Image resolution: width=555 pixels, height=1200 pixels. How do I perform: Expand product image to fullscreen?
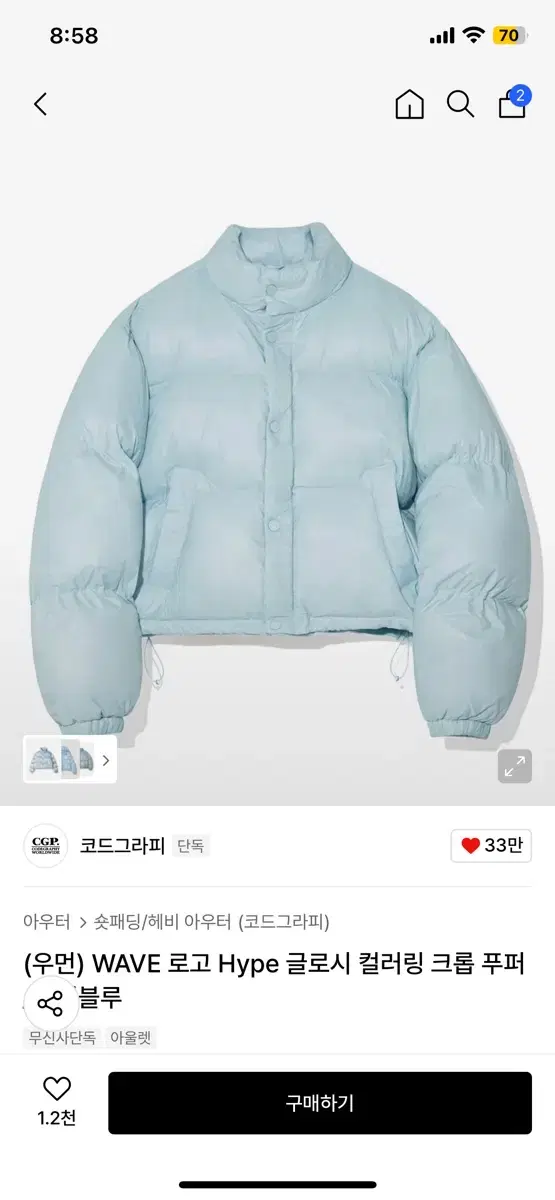pyautogui.click(x=515, y=766)
